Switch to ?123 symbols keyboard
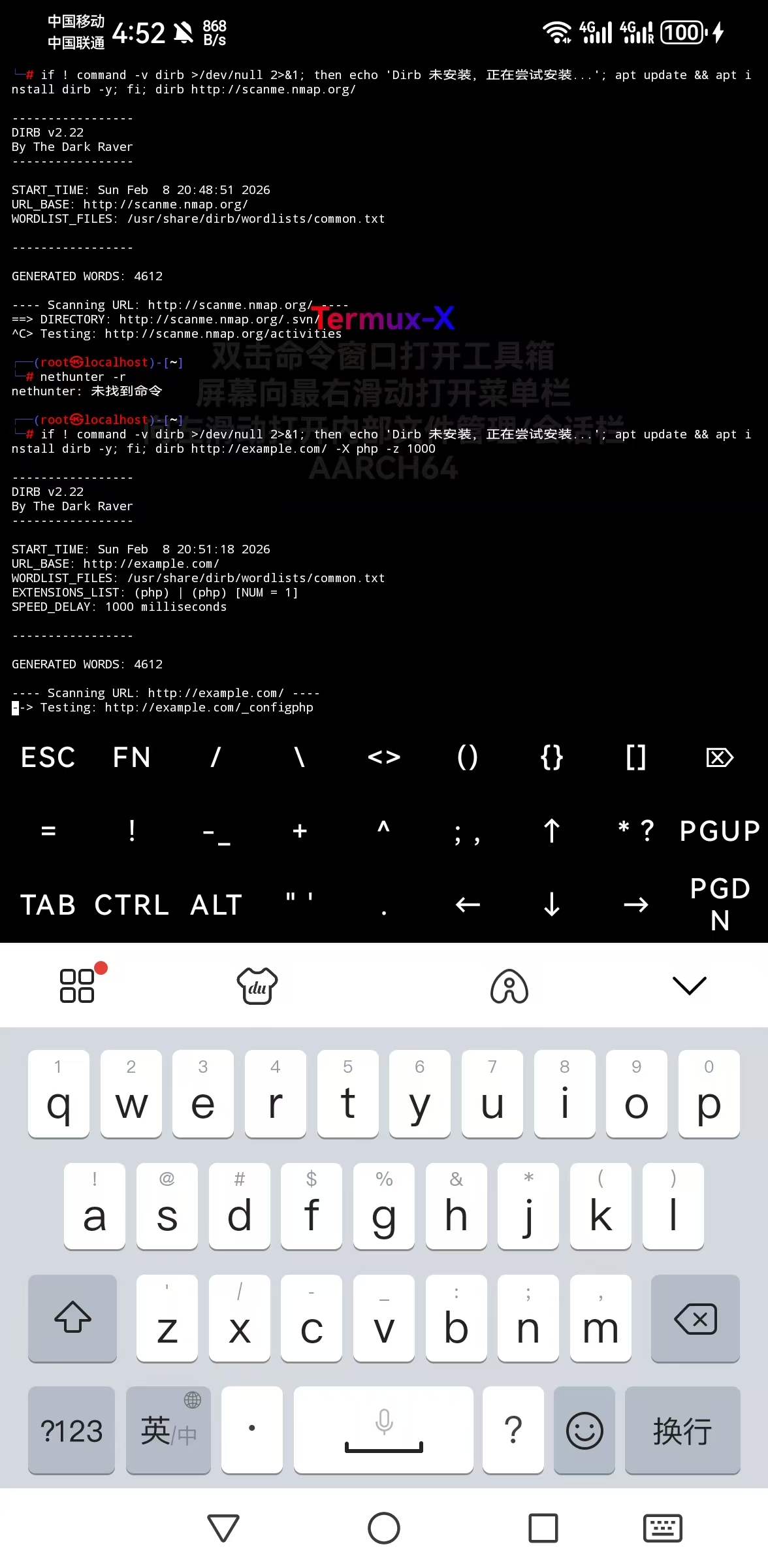 [72, 1431]
